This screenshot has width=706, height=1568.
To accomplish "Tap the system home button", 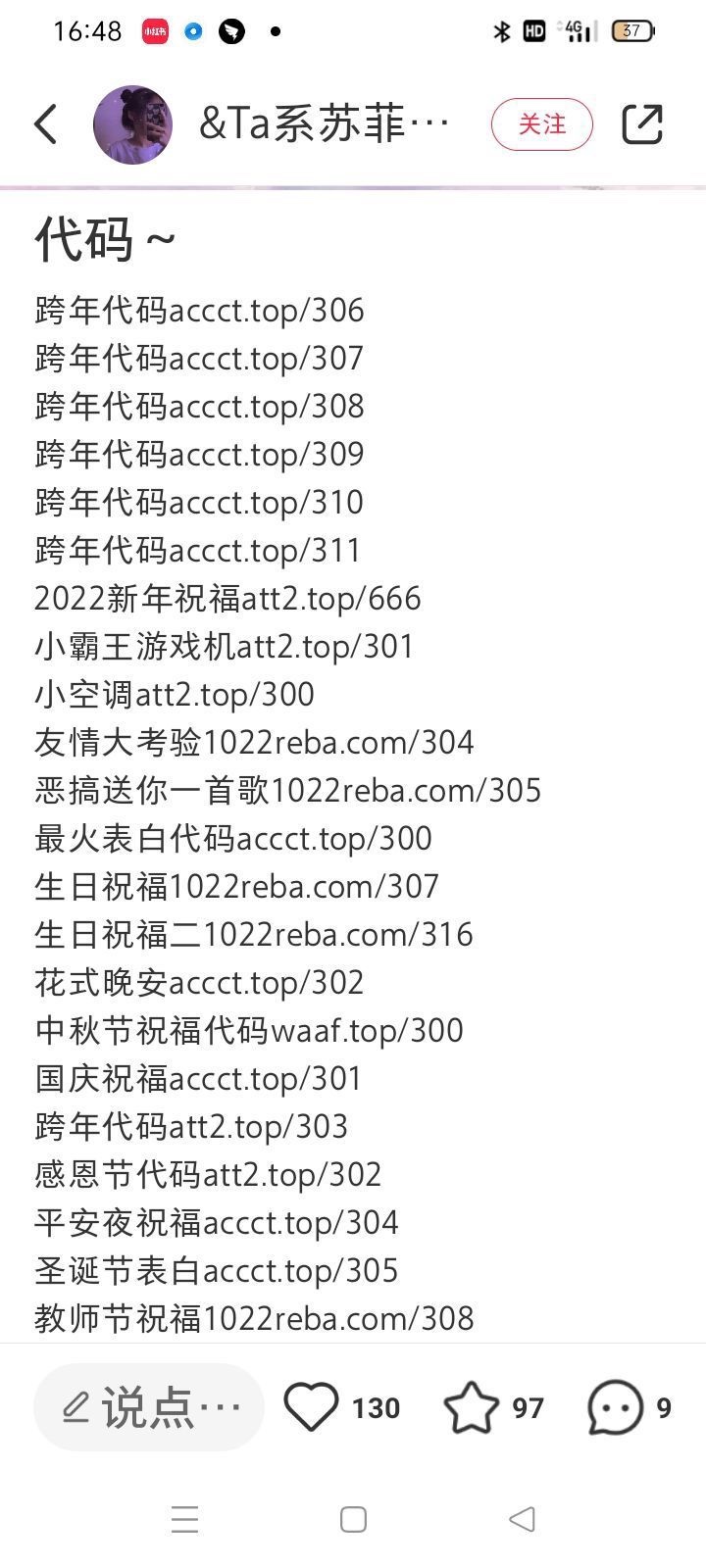I will tap(353, 1519).
